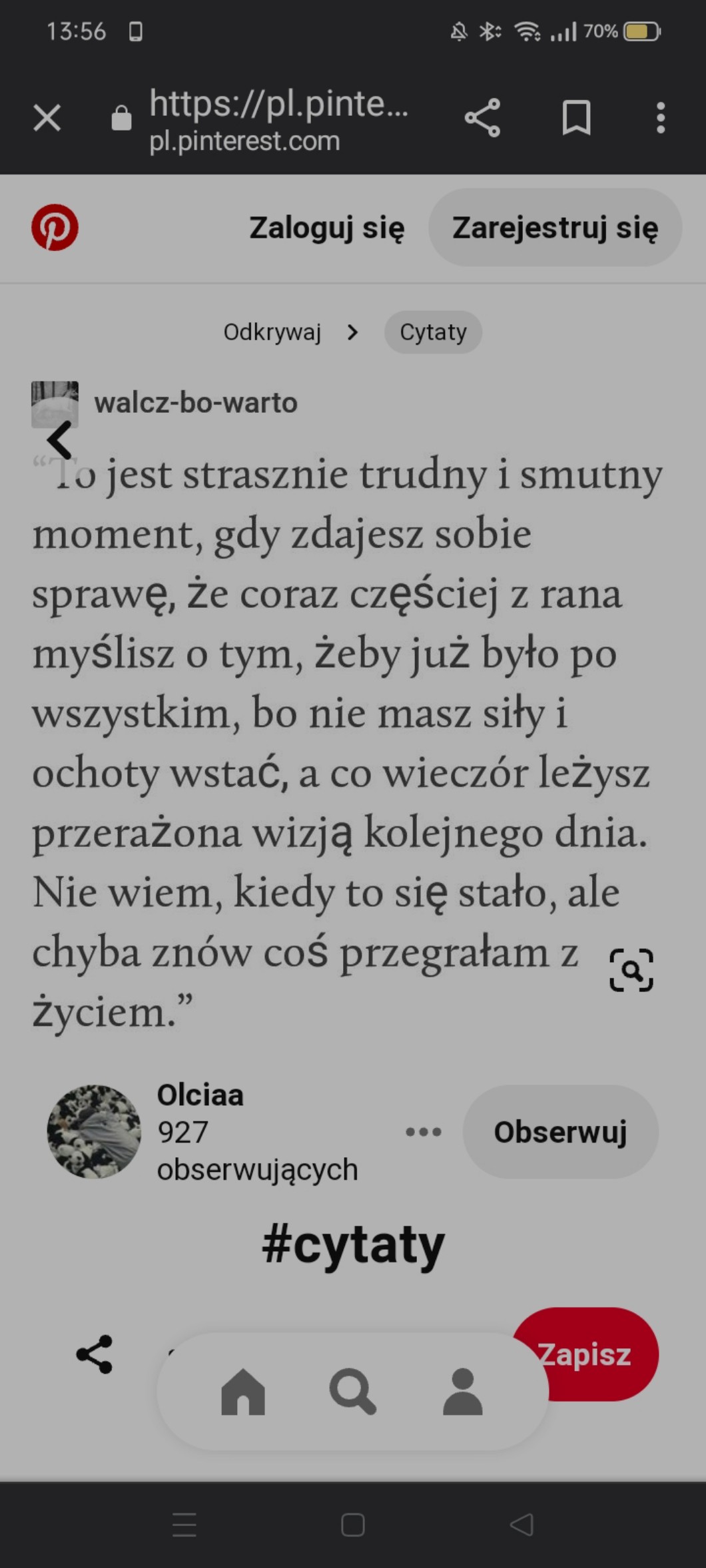Viewport: 706px width, 1568px height.
Task: Start visual search on the pin
Action: pyautogui.click(x=631, y=970)
